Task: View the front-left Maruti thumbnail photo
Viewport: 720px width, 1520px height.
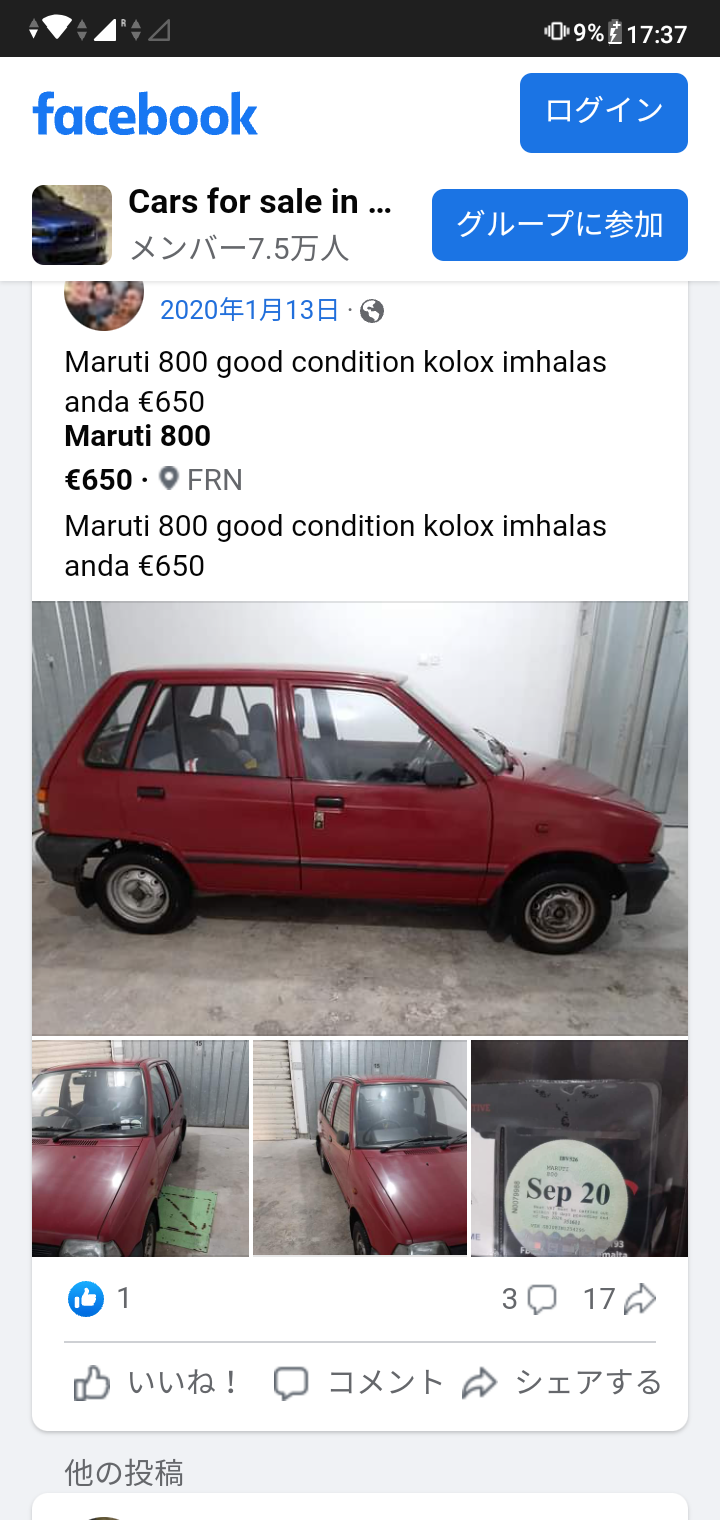Action: (140, 1148)
